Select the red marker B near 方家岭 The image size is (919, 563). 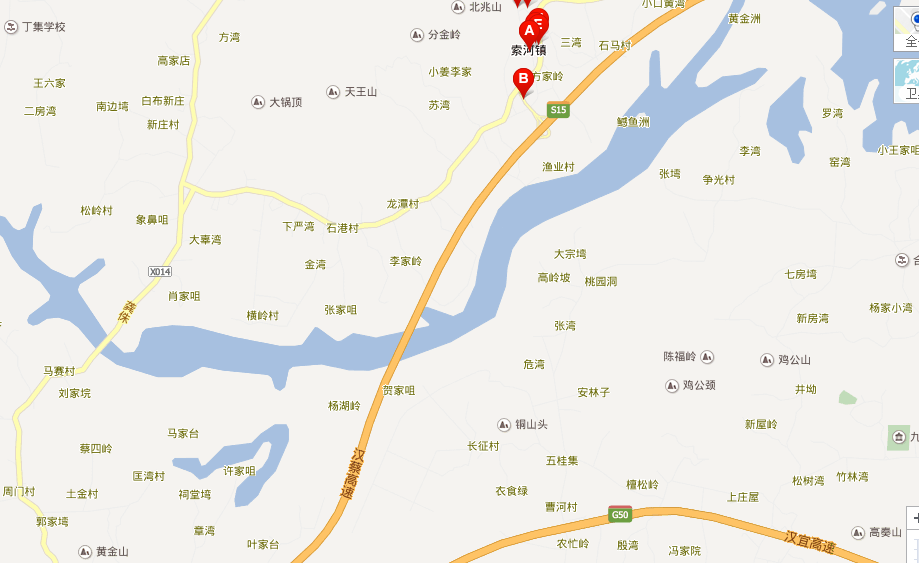click(522, 79)
